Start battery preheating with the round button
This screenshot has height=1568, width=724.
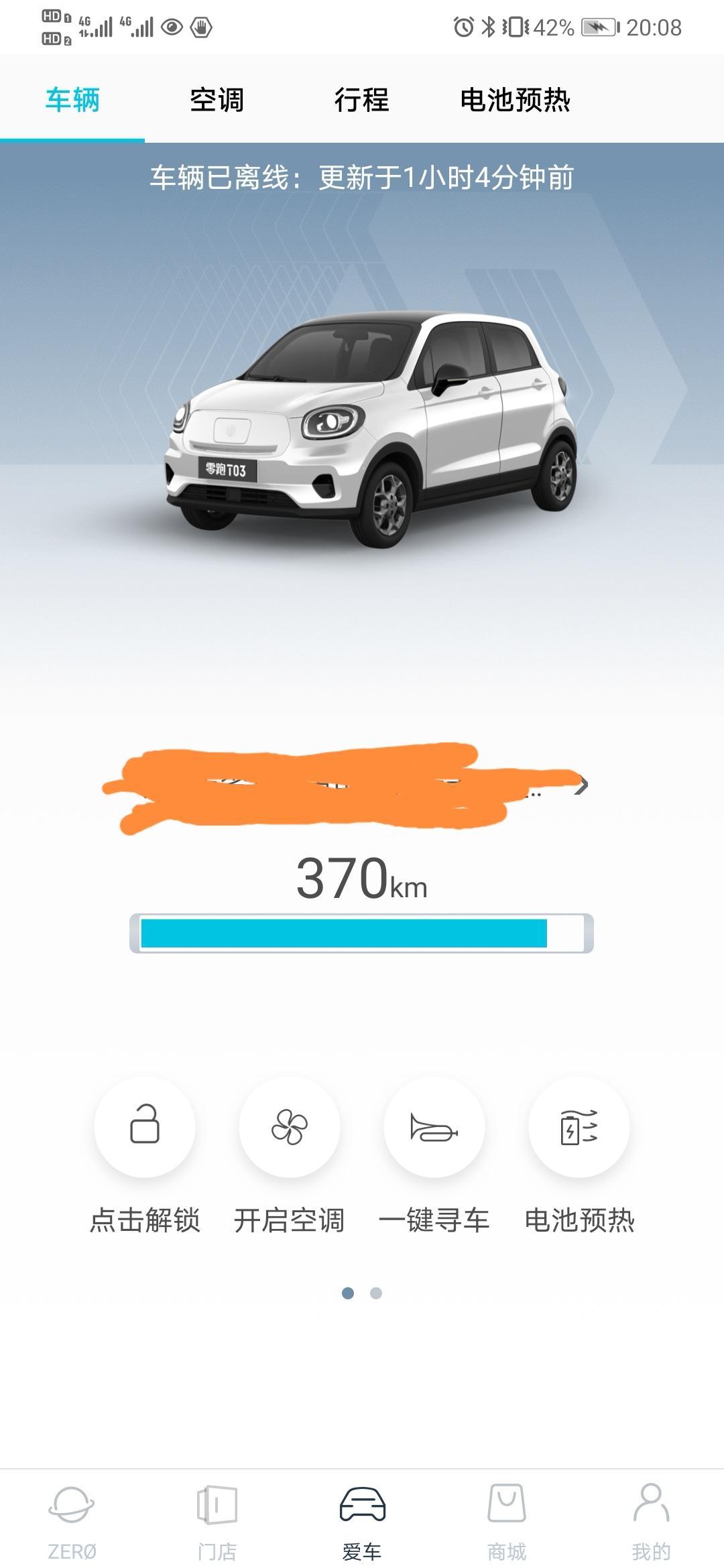(x=579, y=1126)
